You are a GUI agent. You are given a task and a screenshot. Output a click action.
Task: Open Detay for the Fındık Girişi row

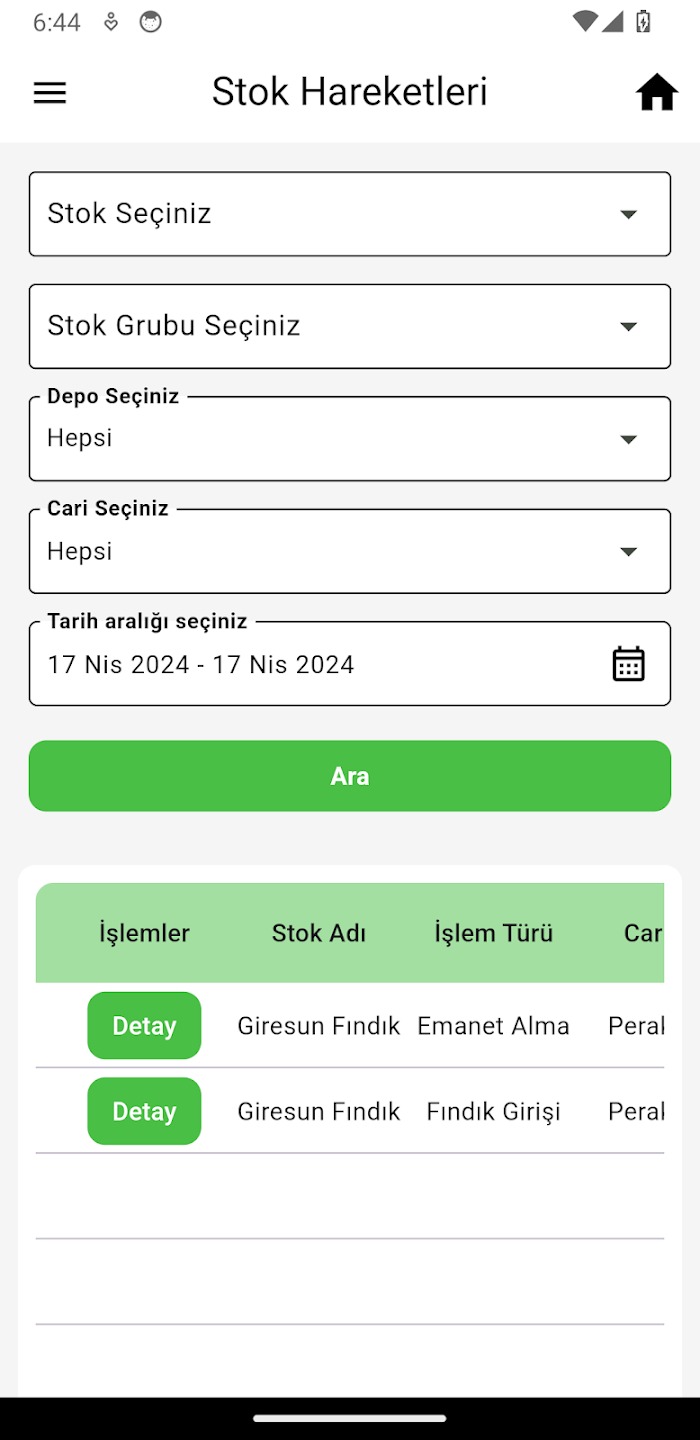[144, 1111]
